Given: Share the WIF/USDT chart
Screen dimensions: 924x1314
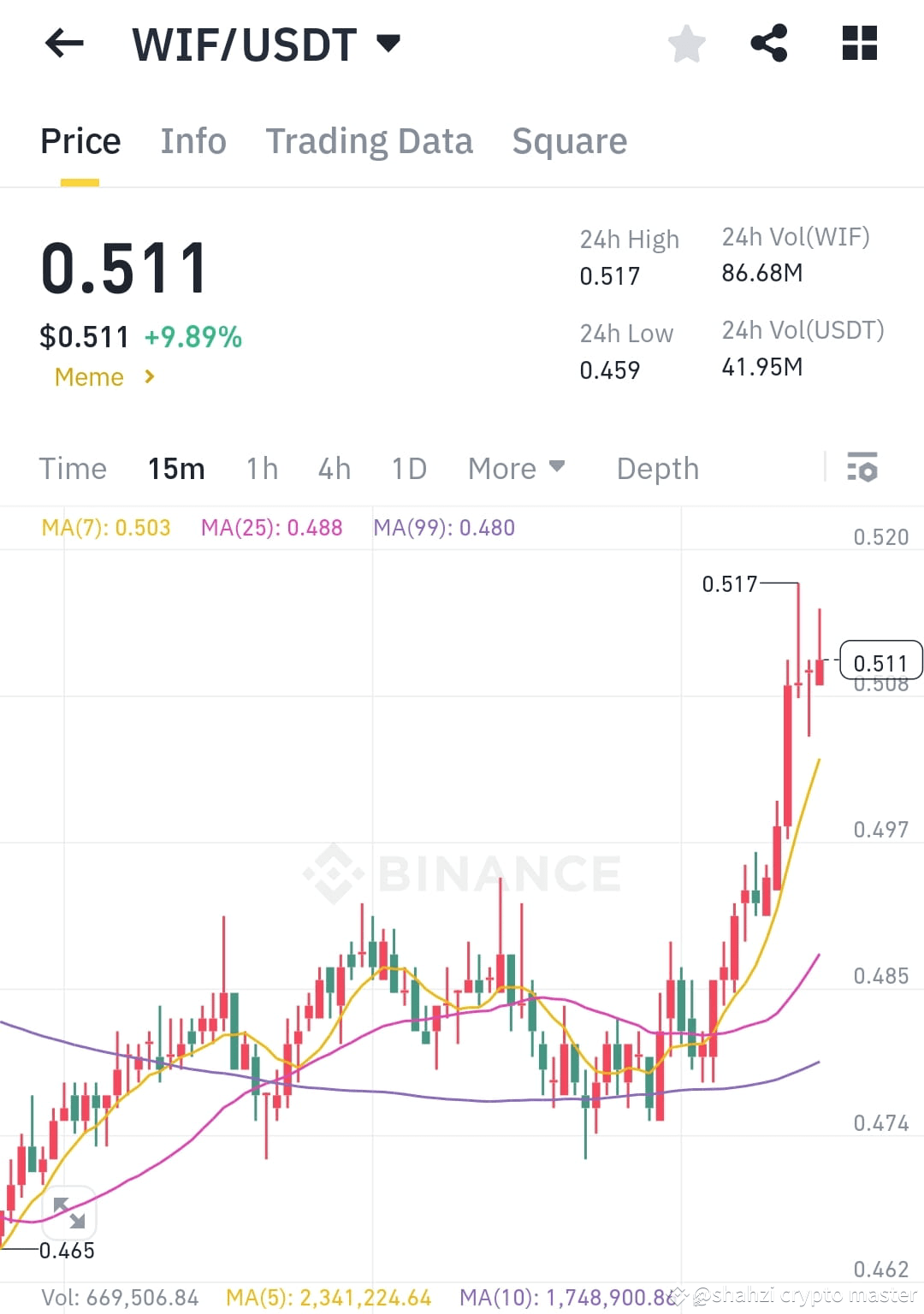Looking at the screenshot, I should [x=769, y=43].
